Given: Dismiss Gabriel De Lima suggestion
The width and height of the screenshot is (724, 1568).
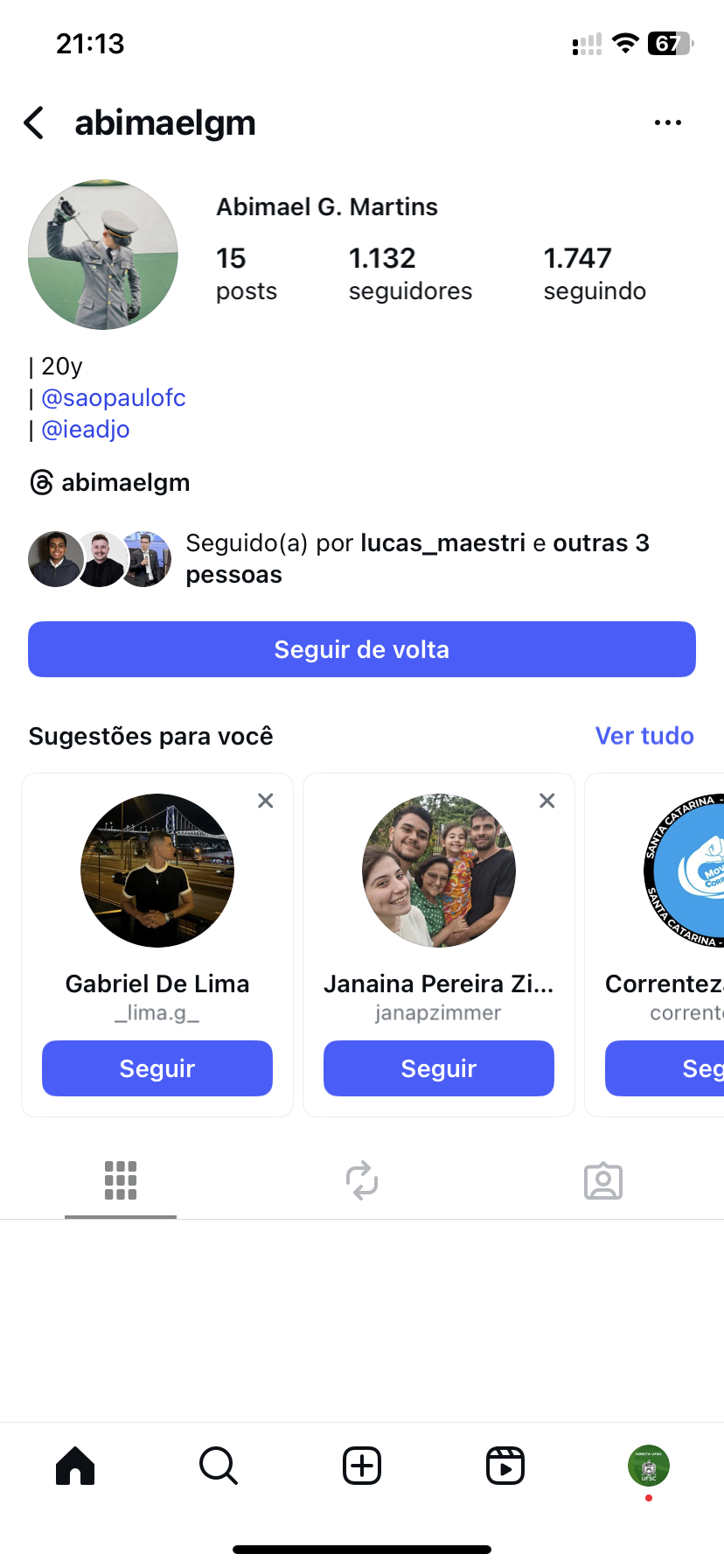Looking at the screenshot, I should [266, 801].
